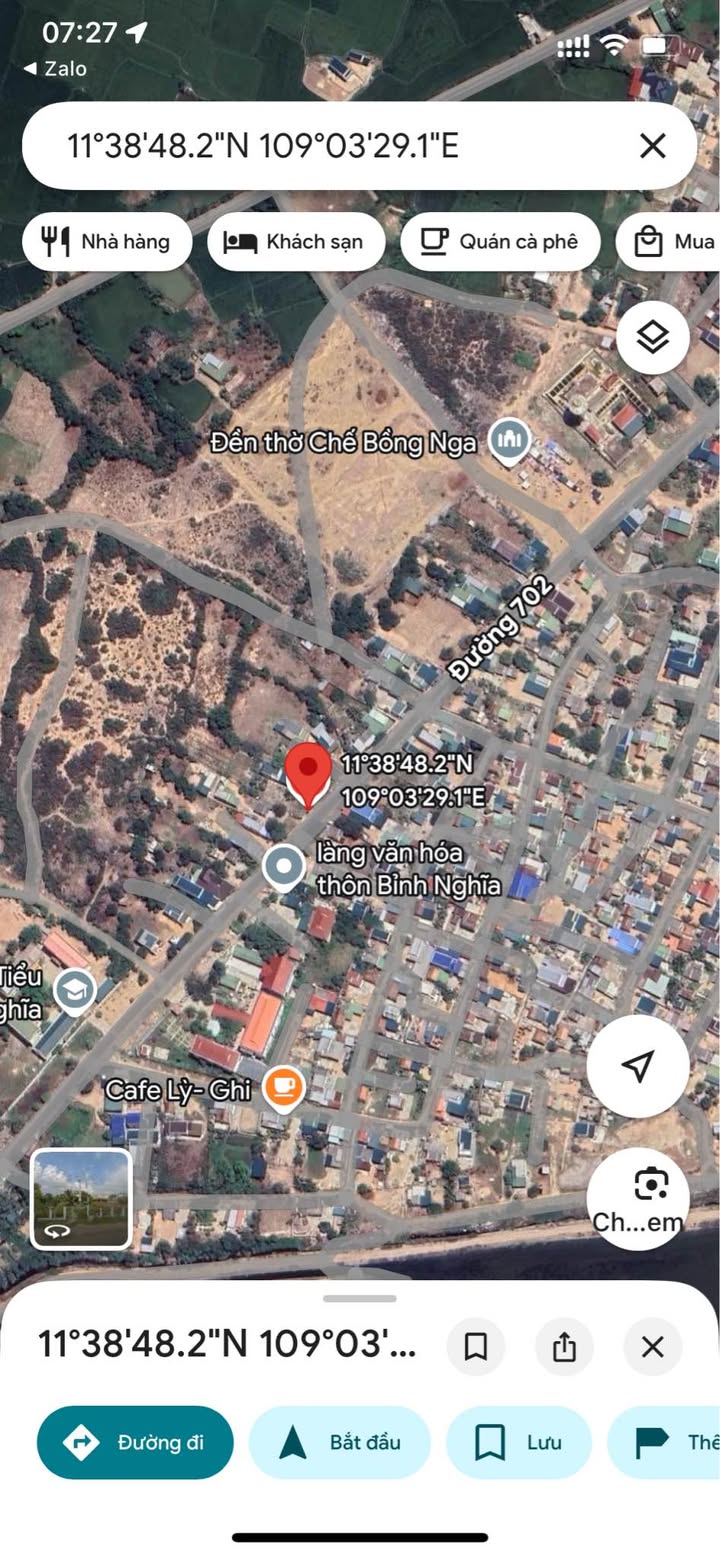Get directions with Đường đi

tap(135, 1442)
